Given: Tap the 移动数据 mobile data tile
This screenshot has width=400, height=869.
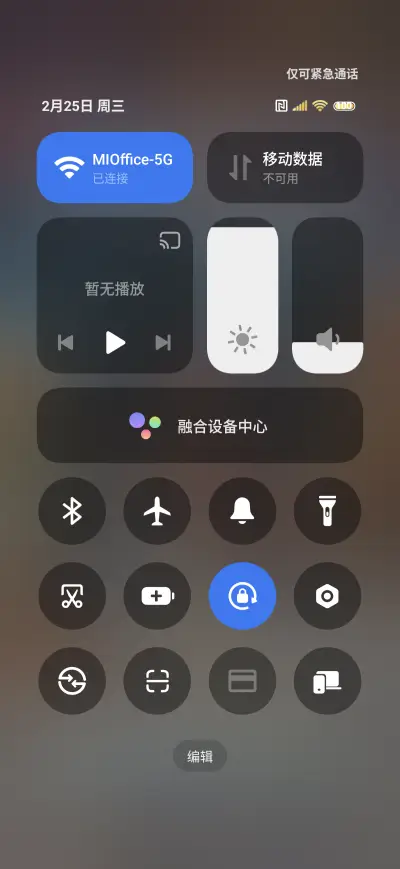Looking at the screenshot, I should click(x=285, y=167).
